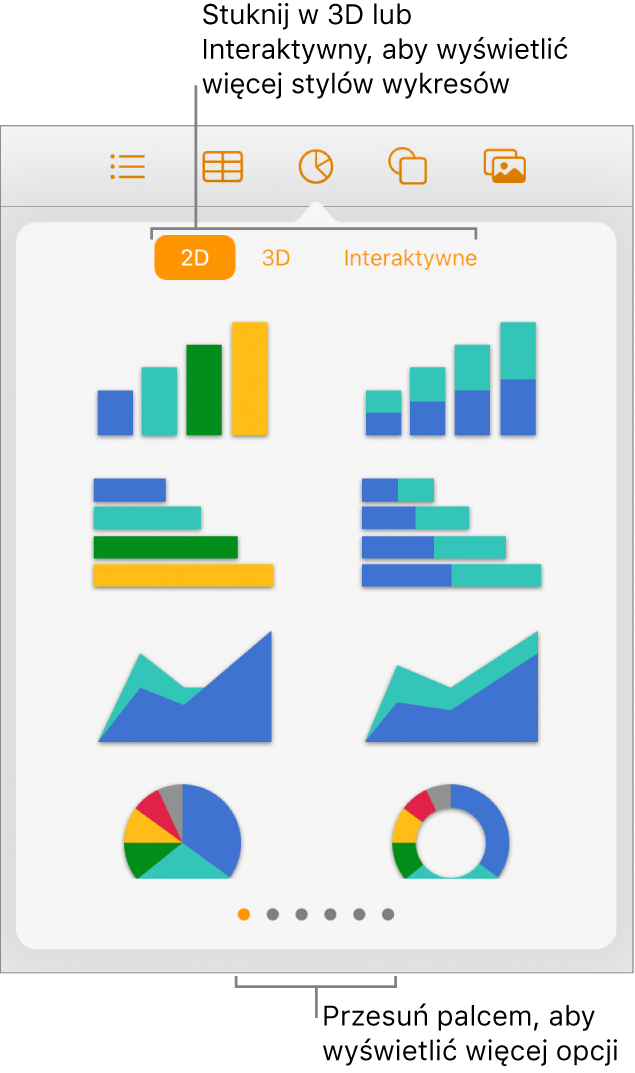The image size is (635, 1073).
Task: Switch to the 3D chart tab
Action: click(276, 258)
